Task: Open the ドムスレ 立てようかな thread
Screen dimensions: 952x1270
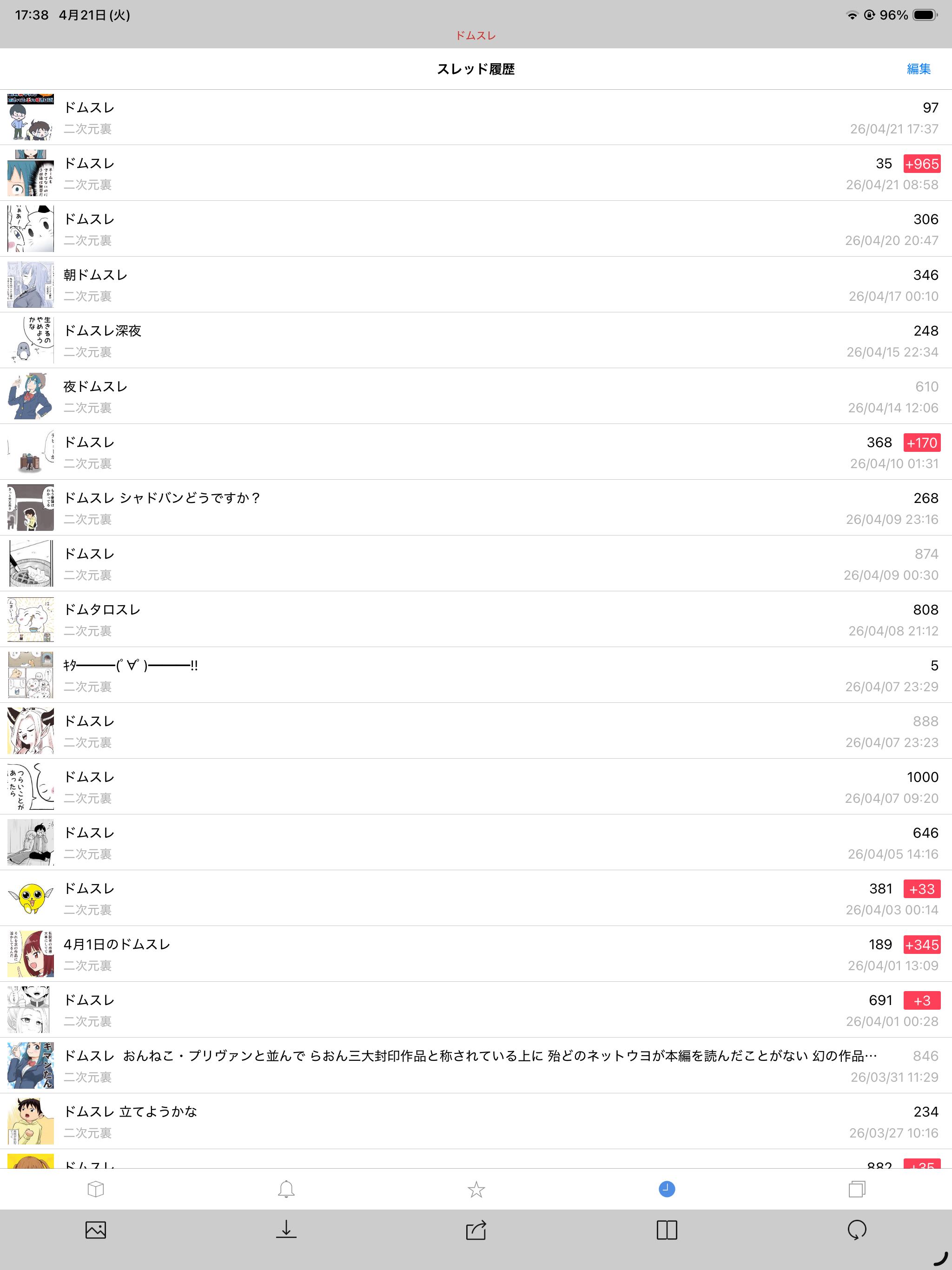Action: 476,1121
